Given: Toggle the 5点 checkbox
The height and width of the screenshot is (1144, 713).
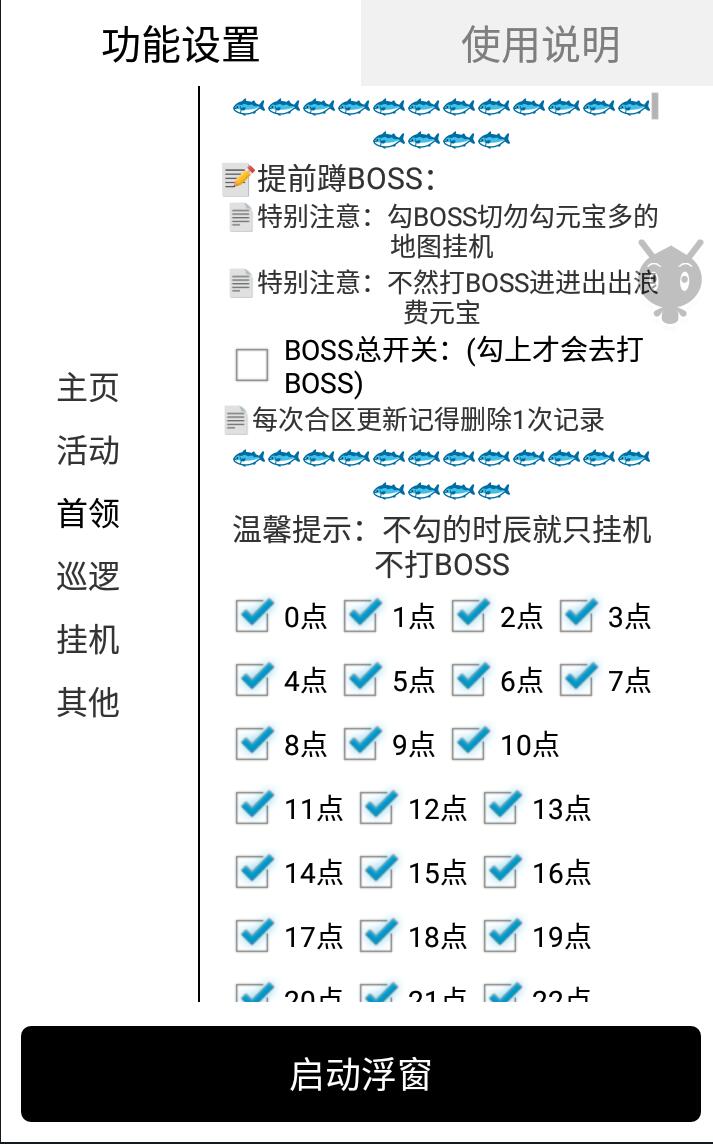Looking at the screenshot, I should 361,680.
